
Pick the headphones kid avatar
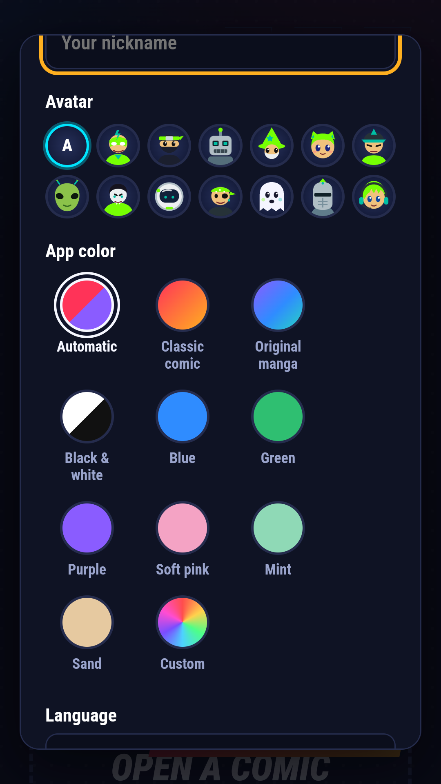374,196
